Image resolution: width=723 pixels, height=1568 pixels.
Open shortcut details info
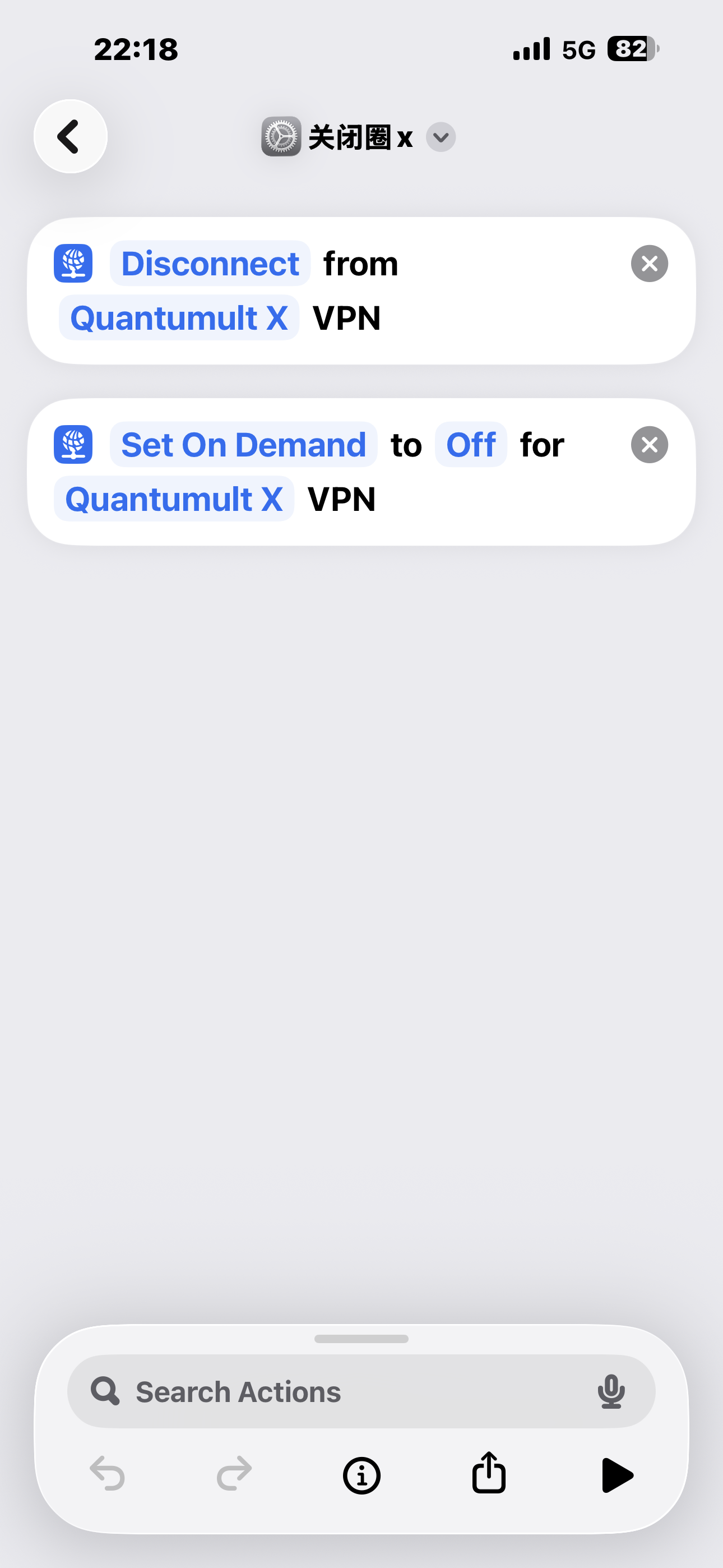[x=361, y=1475]
